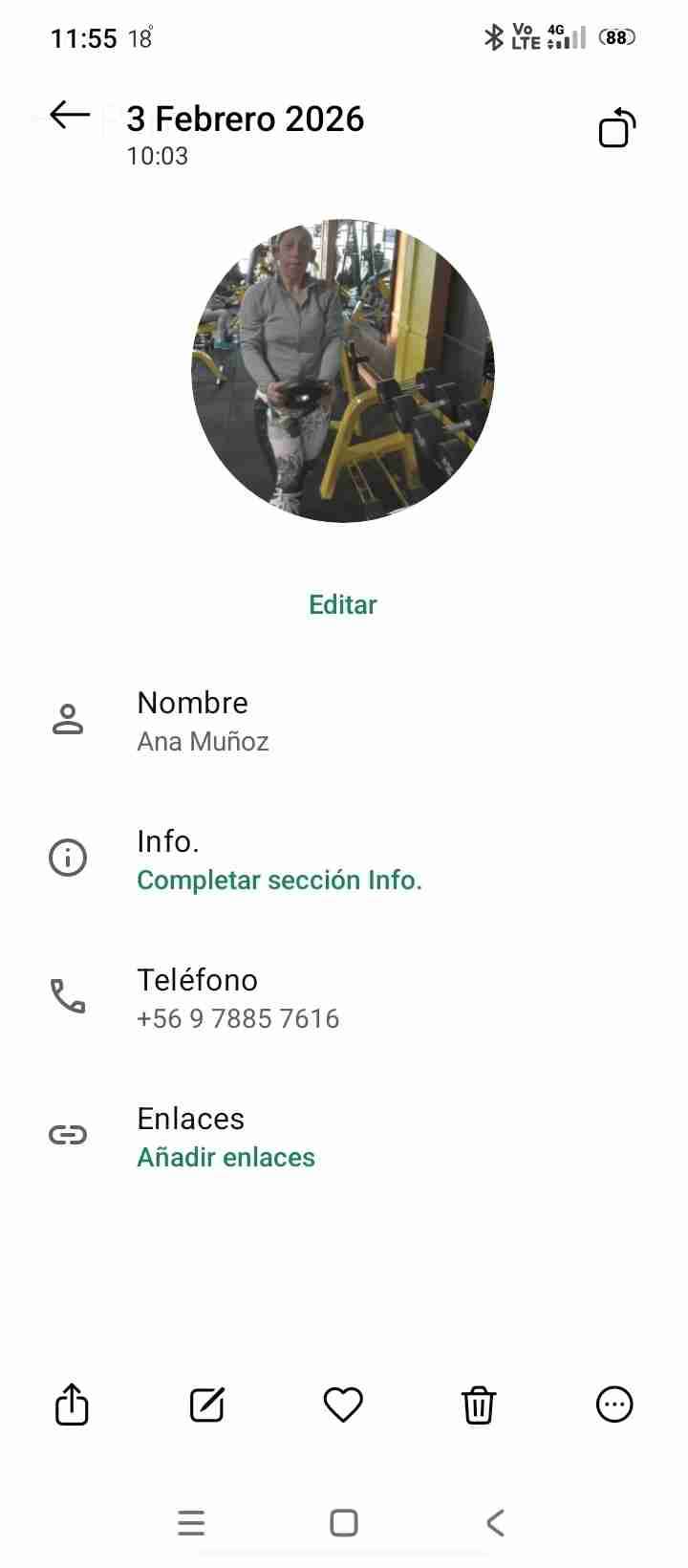Tap the rotate screen icon at top right

pyautogui.click(x=614, y=128)
